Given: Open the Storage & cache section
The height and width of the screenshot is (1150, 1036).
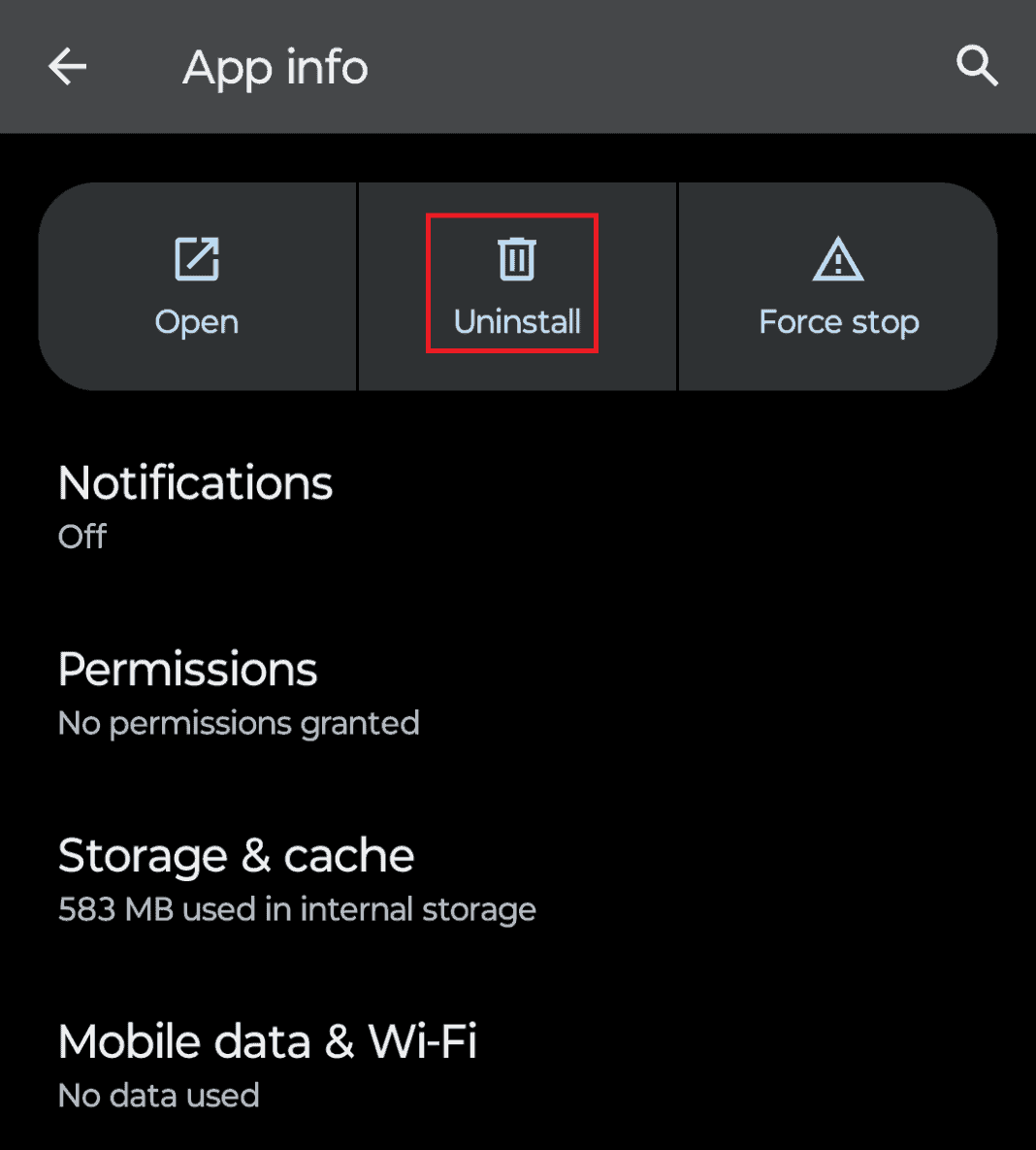Looking at the screenshot, I should (x=236, y=855).
